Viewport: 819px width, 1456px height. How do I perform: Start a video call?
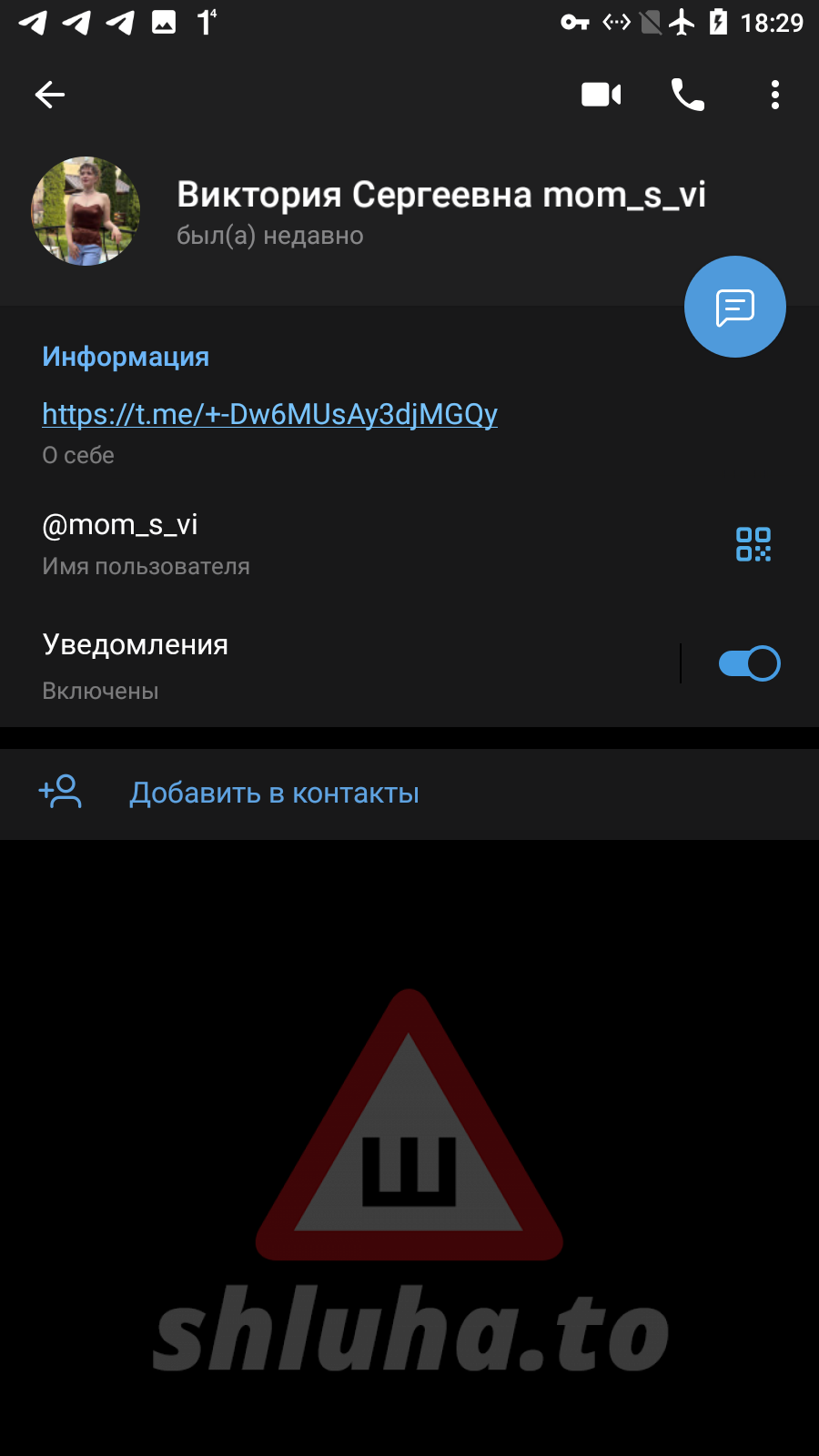[x=601, y=95]
